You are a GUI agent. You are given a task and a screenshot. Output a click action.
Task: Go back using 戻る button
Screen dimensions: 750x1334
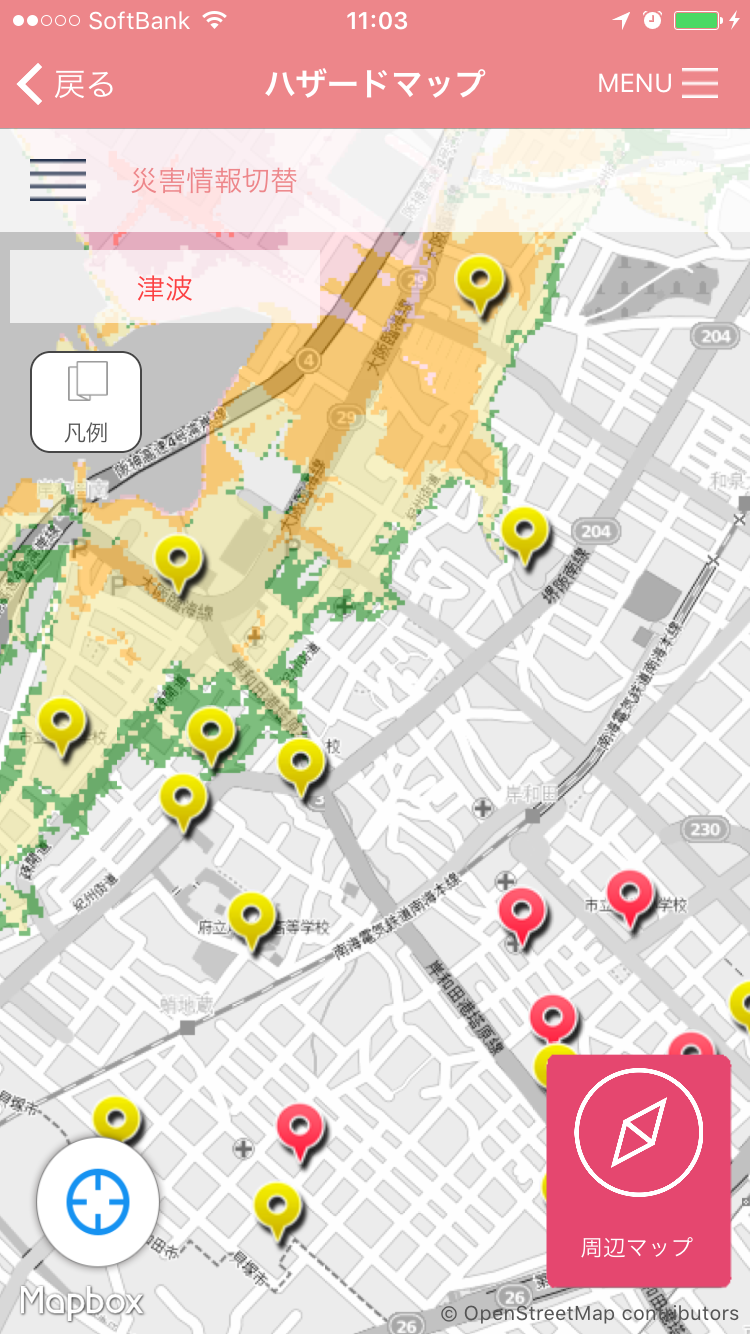(x=66, y=84)
